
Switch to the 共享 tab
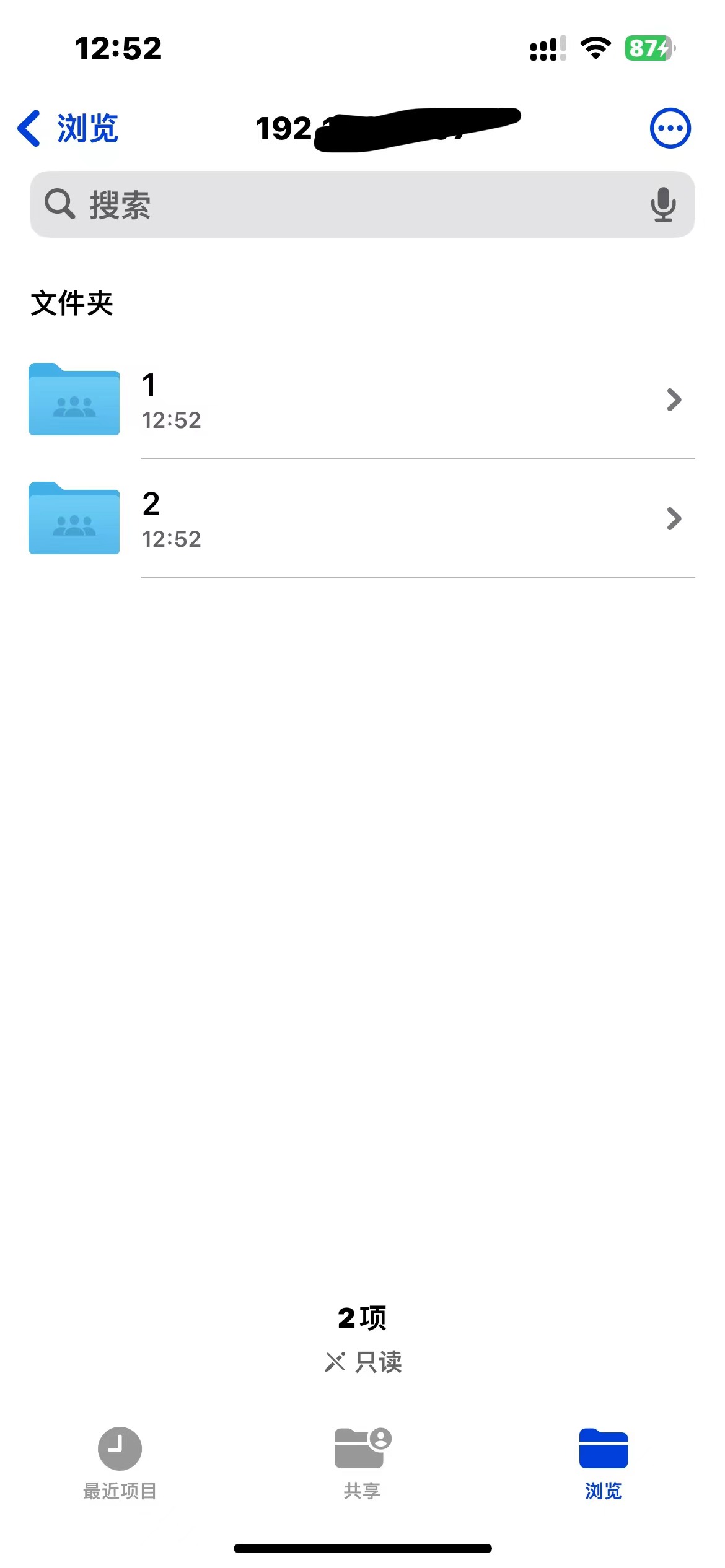[x=362, y=1463]
